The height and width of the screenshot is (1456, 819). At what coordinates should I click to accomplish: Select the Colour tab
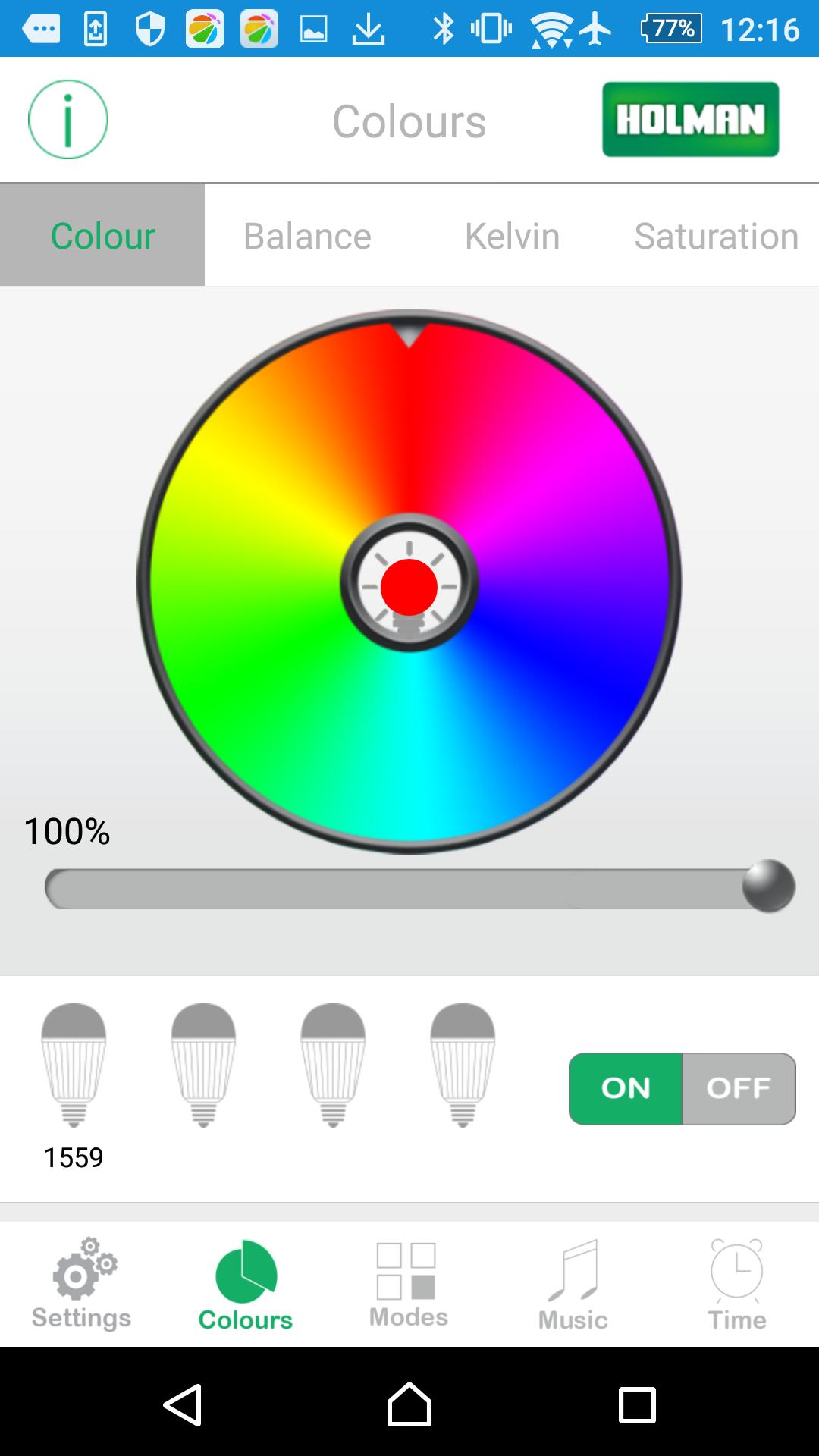[x=102, y=235]
